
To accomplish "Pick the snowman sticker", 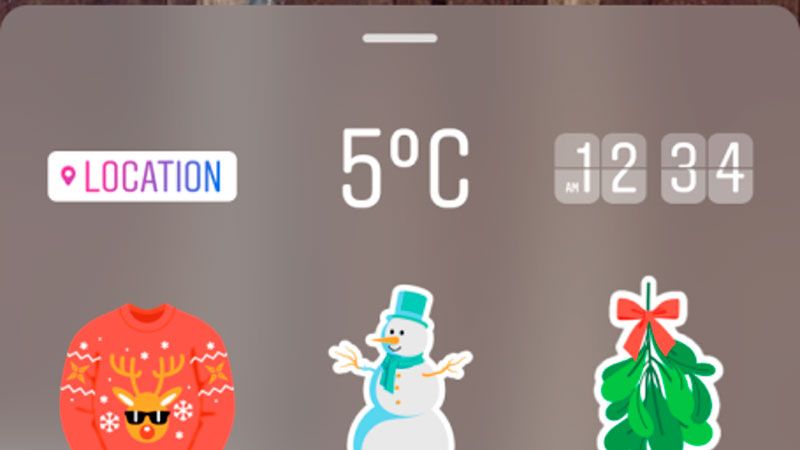I will [x=400, y=368].
